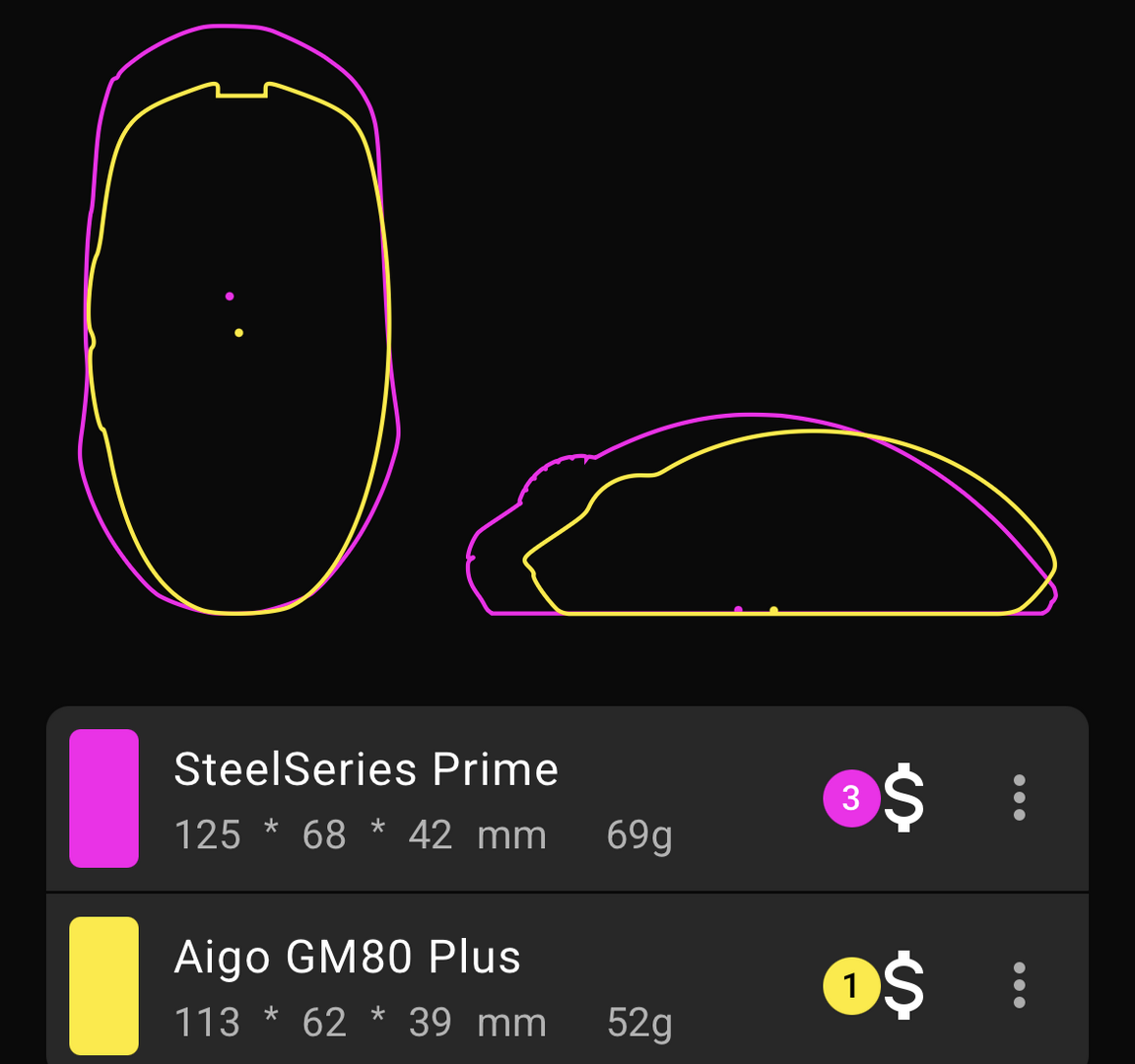Open overflow menu for SteelSeries Prime

click(x=1019, y=798)
